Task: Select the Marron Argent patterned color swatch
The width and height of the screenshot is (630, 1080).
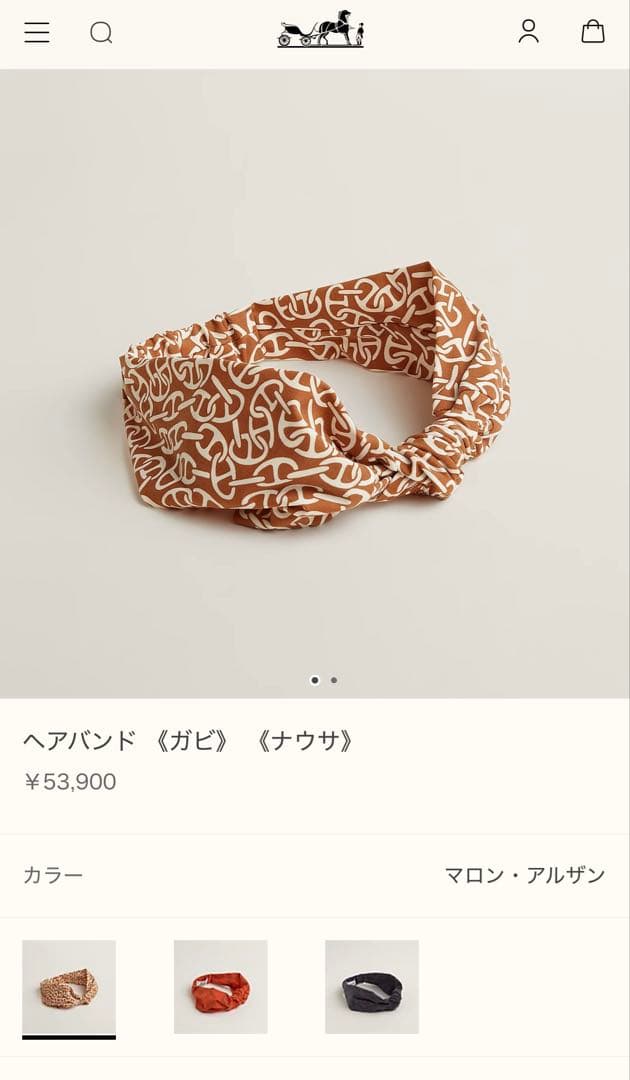Action: click(69, 987)
